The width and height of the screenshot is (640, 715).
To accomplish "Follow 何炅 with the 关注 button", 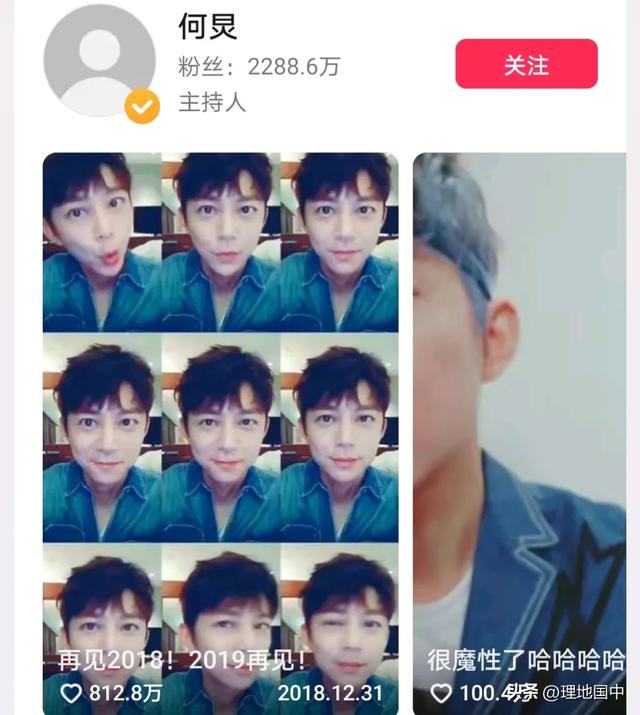I will pyautogui.click(x=526, y=65).
